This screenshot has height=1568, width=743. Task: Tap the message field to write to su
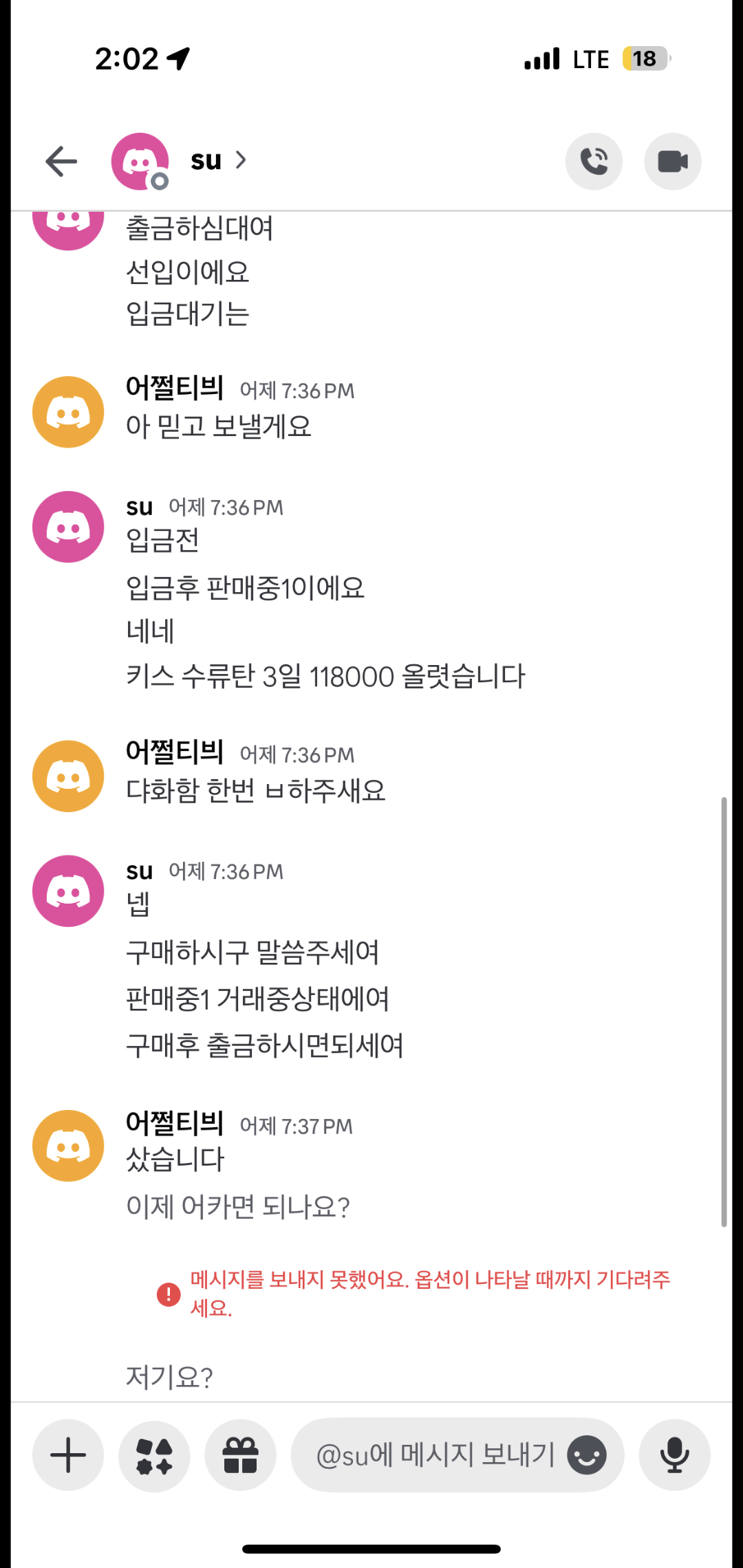tap(435, 1455)
